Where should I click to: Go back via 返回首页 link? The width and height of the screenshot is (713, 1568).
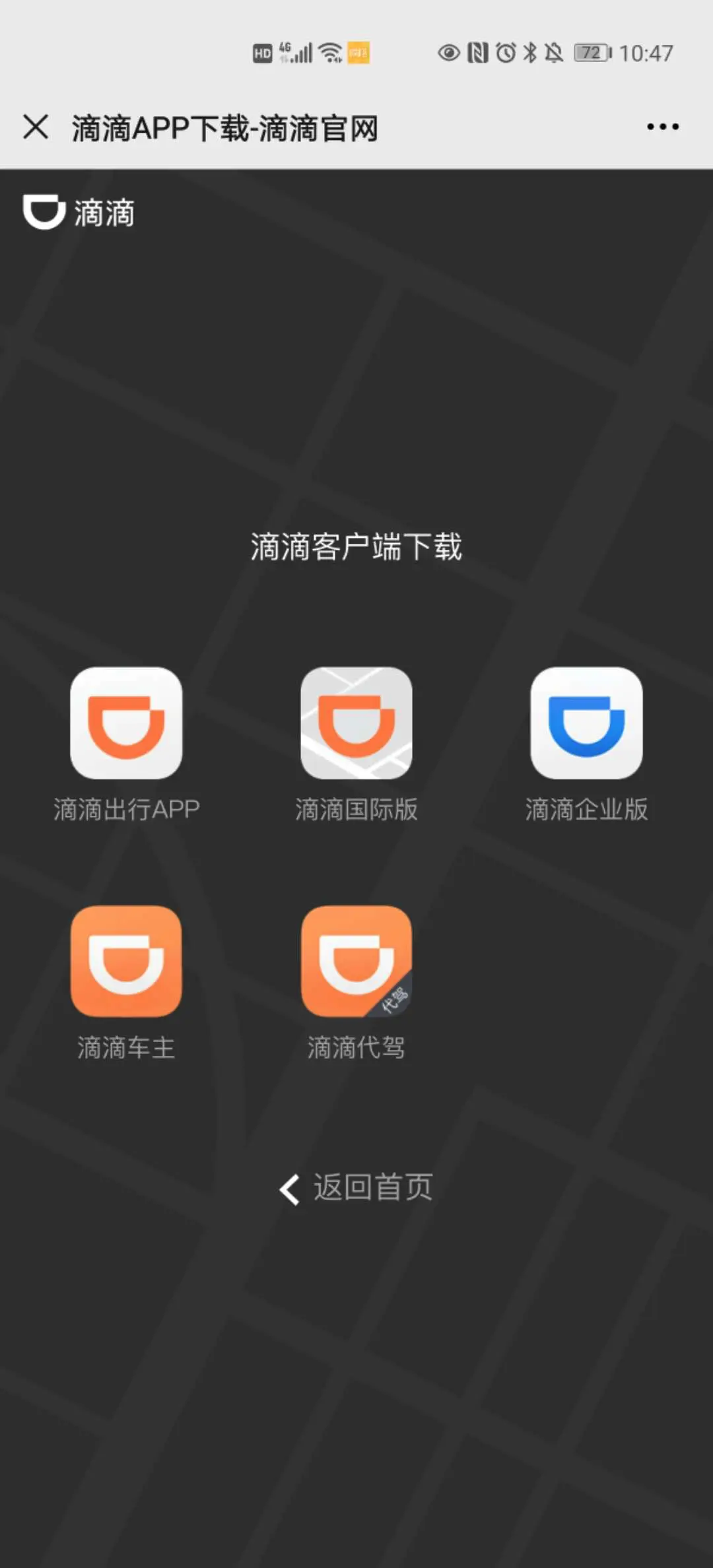click(356, 1188)
